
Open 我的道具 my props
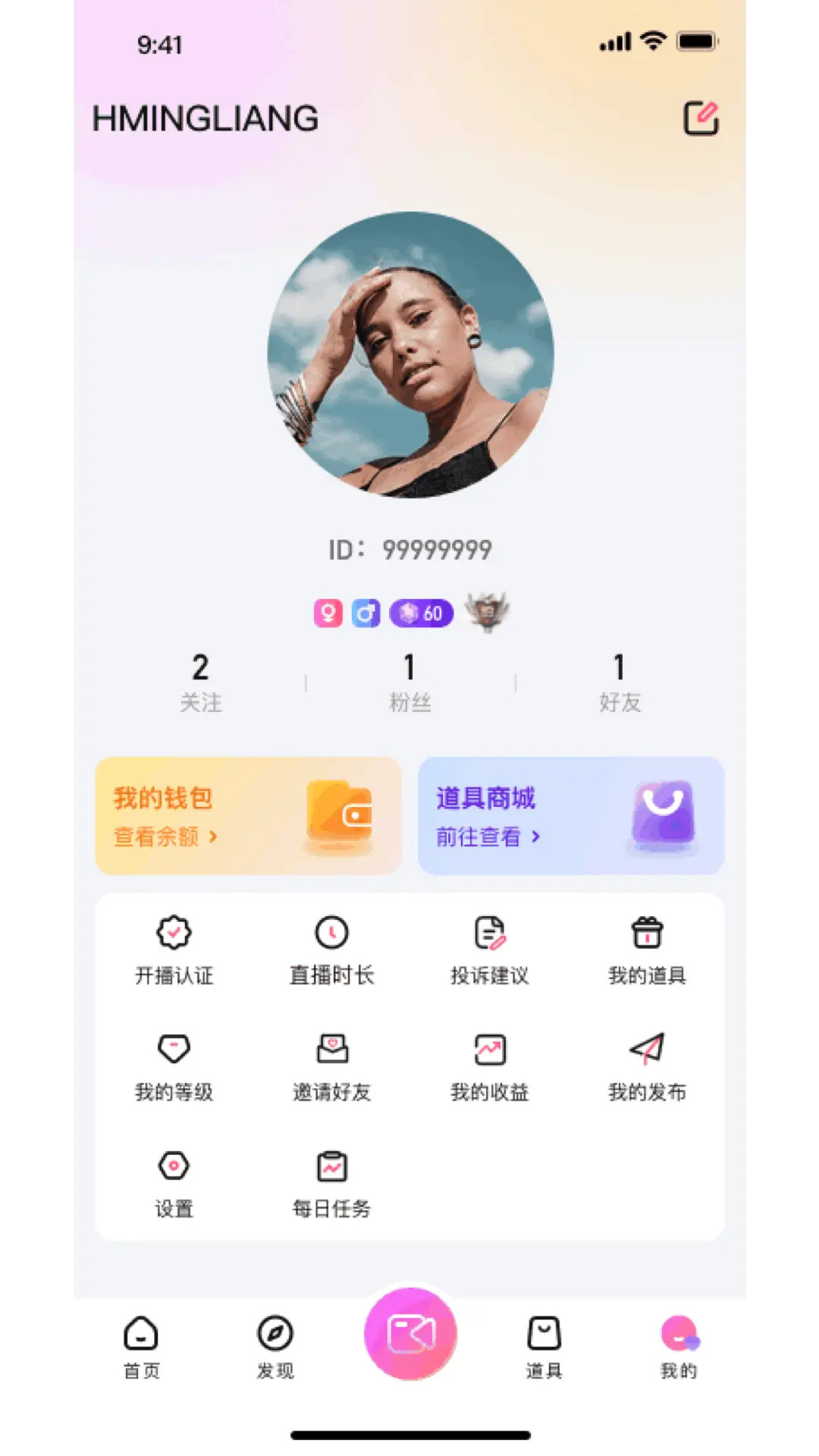(647, 950)
